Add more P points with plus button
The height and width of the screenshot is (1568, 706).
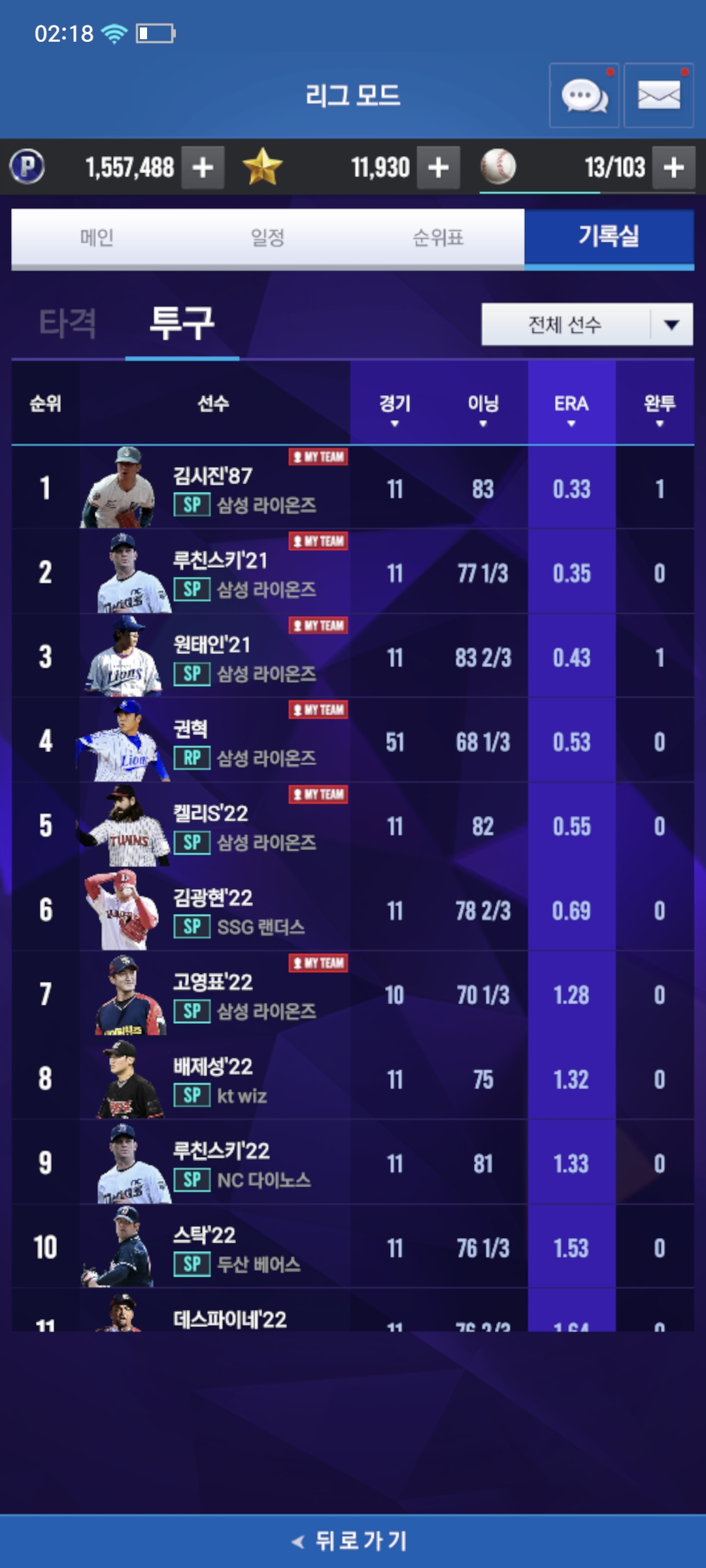[203, 168]
